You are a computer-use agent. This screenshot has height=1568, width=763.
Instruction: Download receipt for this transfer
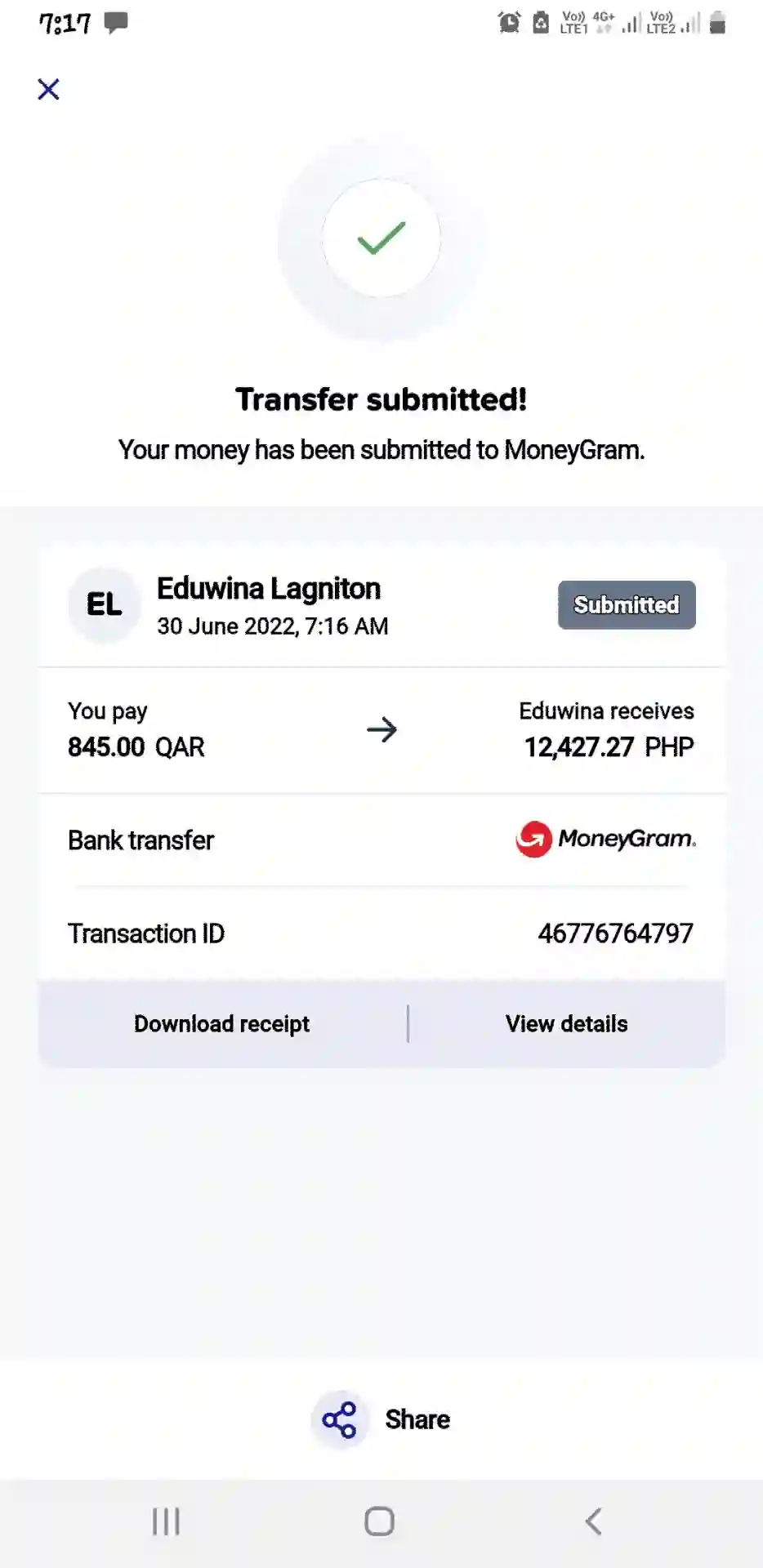pyautogui.click(x=222, y=1024)
